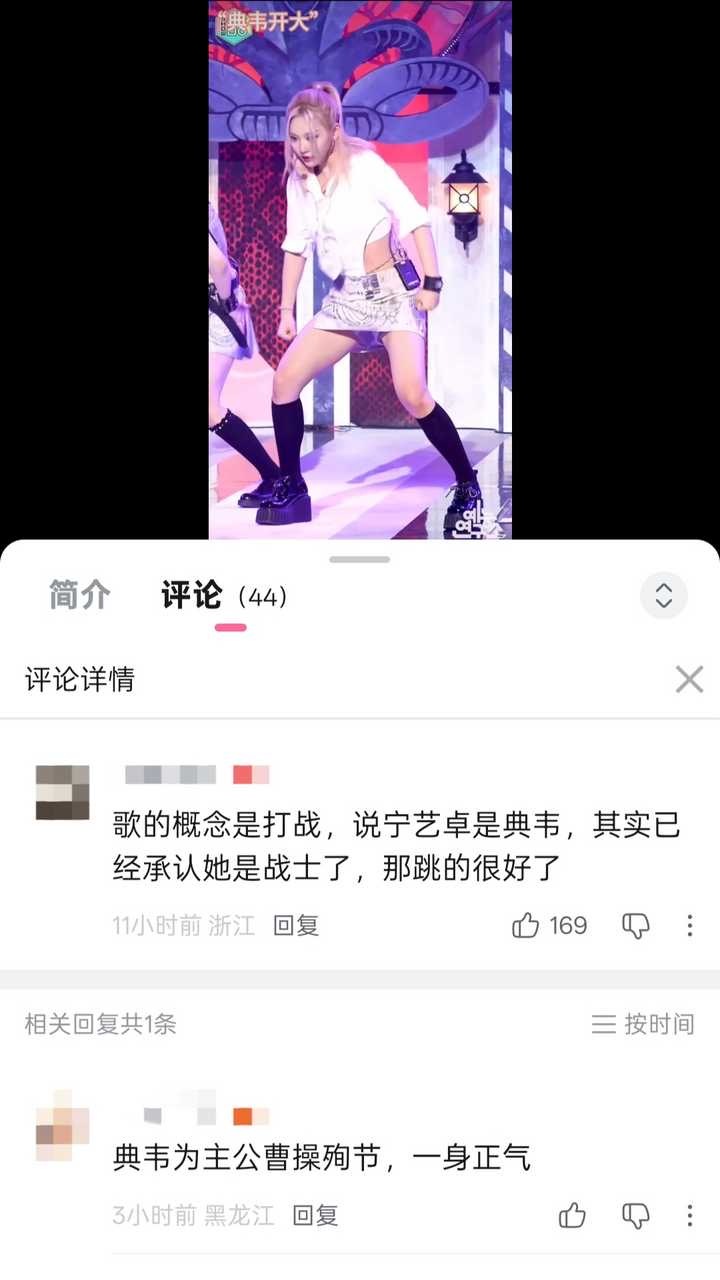
Task: Close the 评论详情 panel
Action: pyautogui.click(x=689, y=680)
